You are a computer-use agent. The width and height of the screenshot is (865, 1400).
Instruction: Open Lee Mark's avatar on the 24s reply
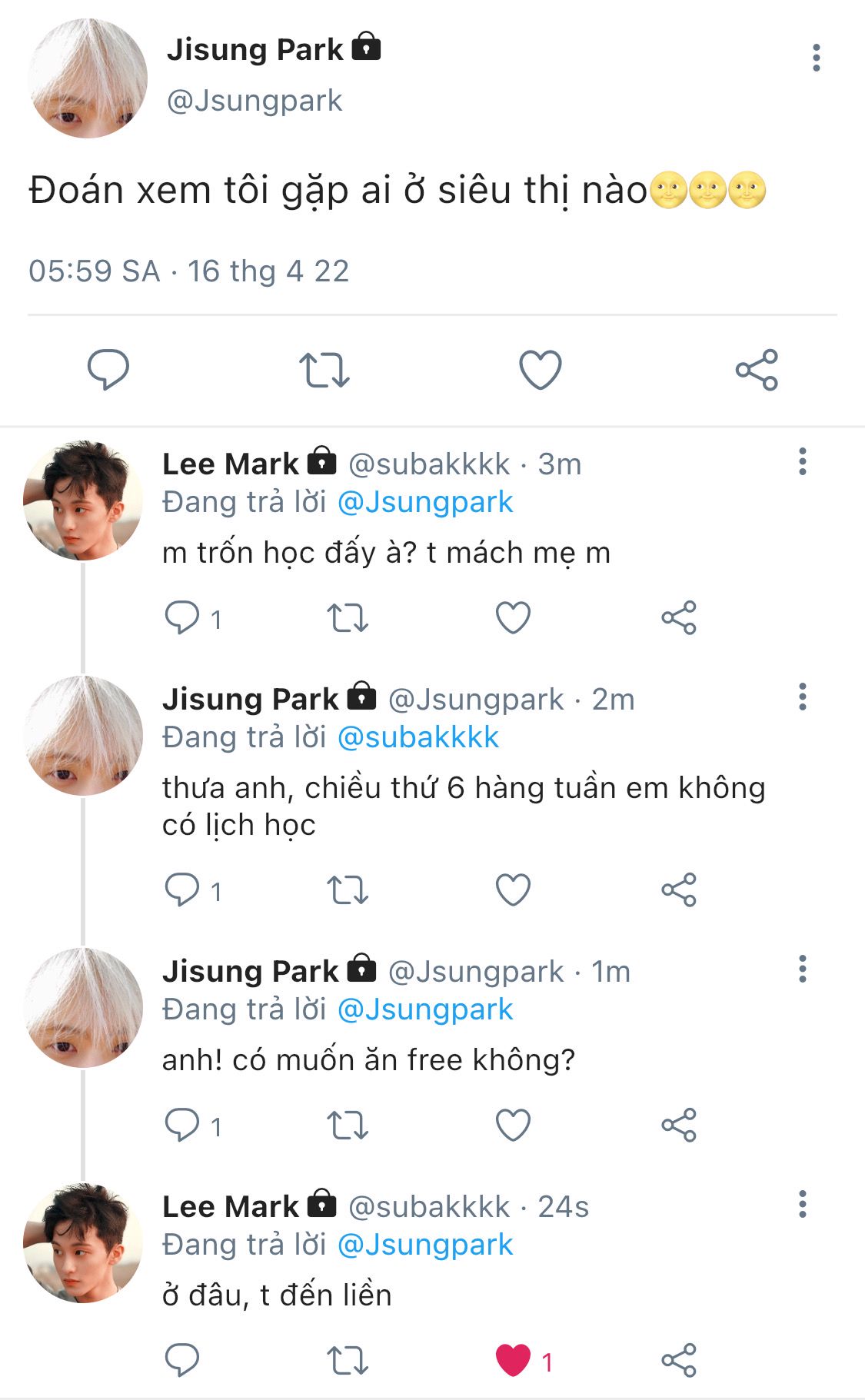coord(83,1242)
